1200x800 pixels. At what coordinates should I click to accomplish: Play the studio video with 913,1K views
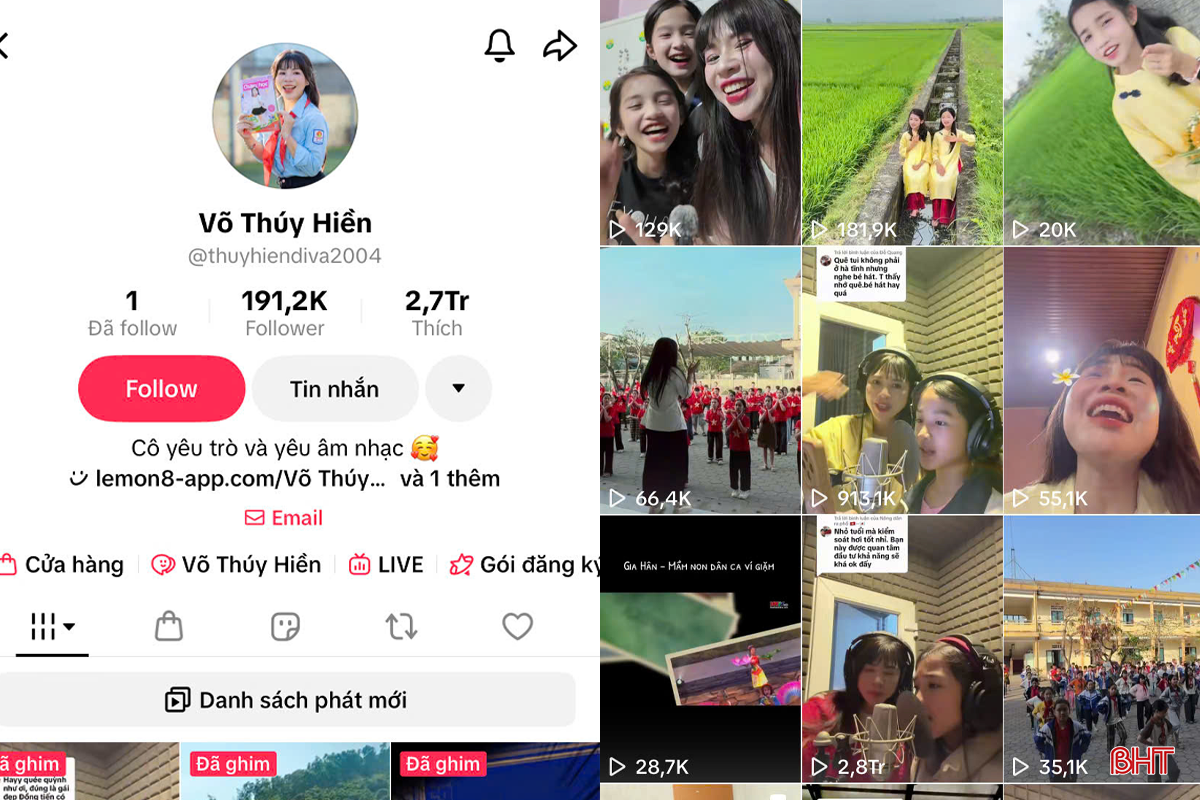pos(901,380)
